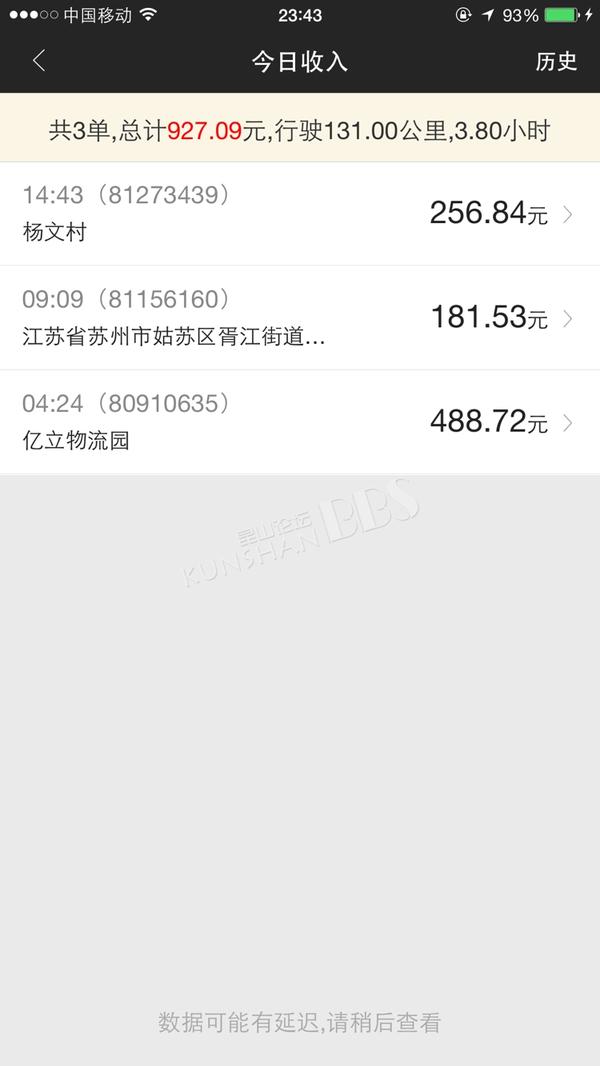This screenshot has height=1066, width=600.
Task: Open the 历史 history page
Action: [x=556, y=61]
